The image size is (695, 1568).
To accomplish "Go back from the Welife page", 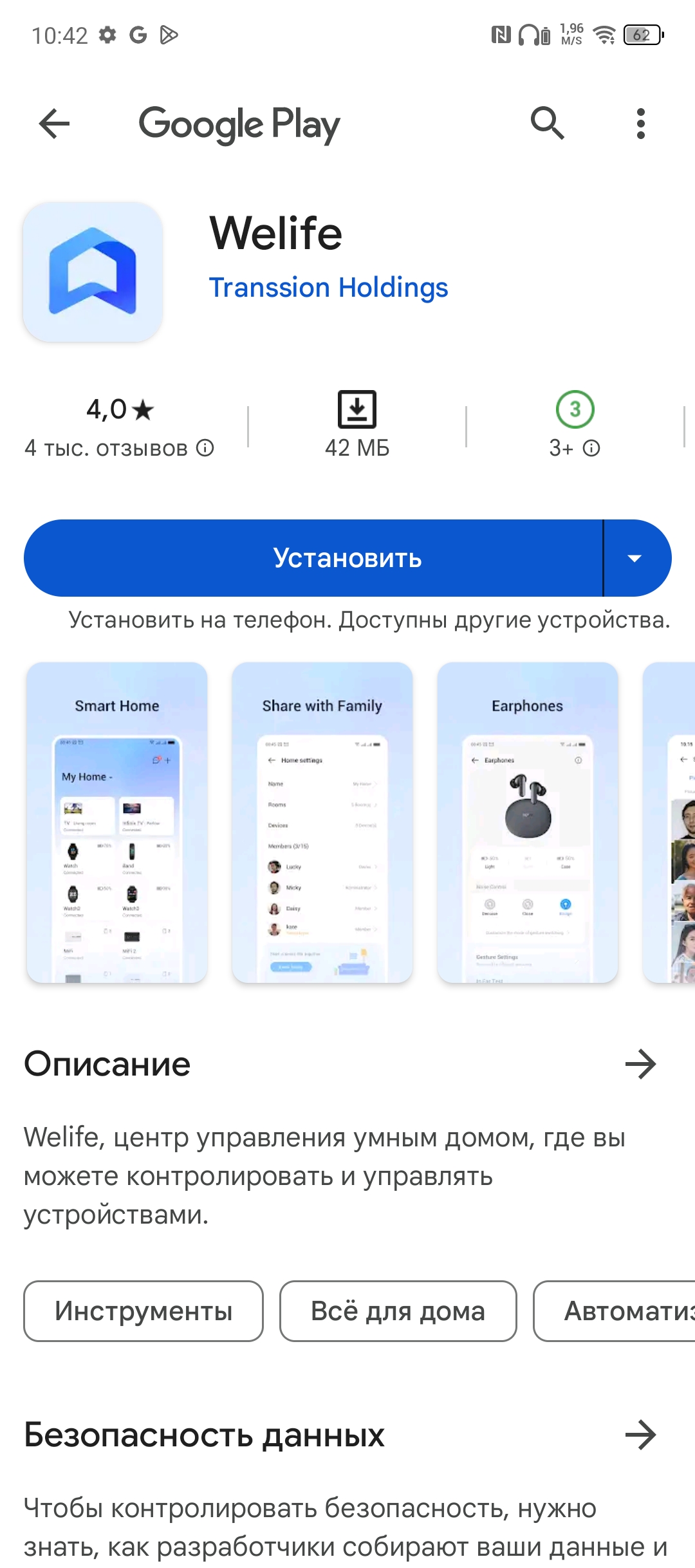I will point(54,124).
